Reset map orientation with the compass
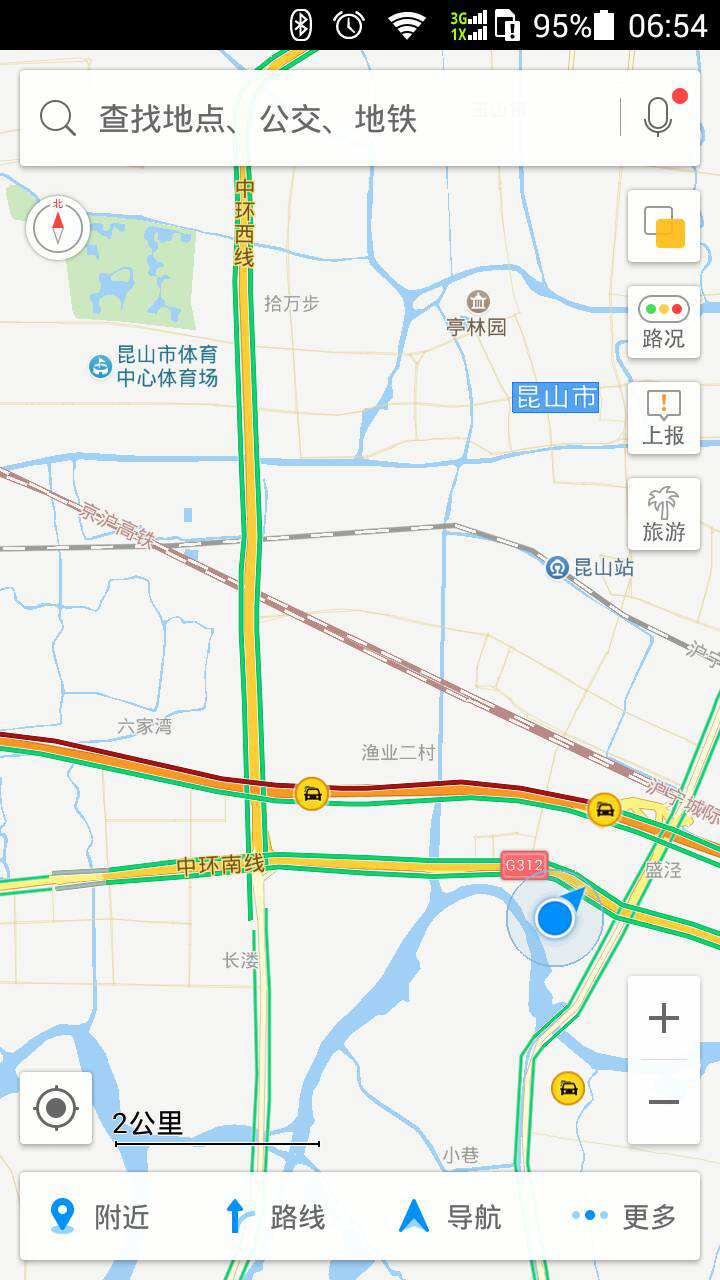This screenshot has width=720, height=1280. click(58, 228)
